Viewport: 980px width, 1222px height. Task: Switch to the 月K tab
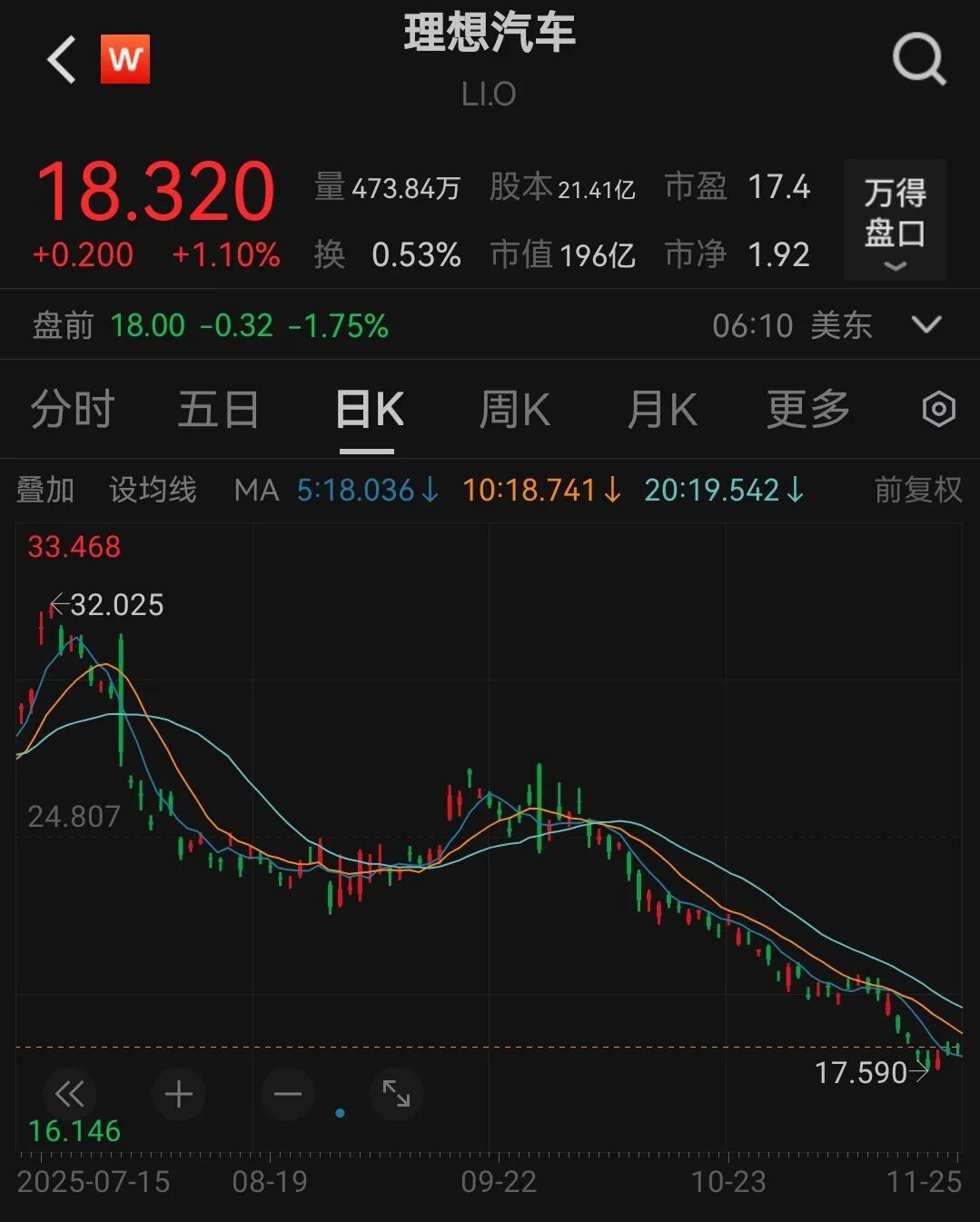[662, 410]
